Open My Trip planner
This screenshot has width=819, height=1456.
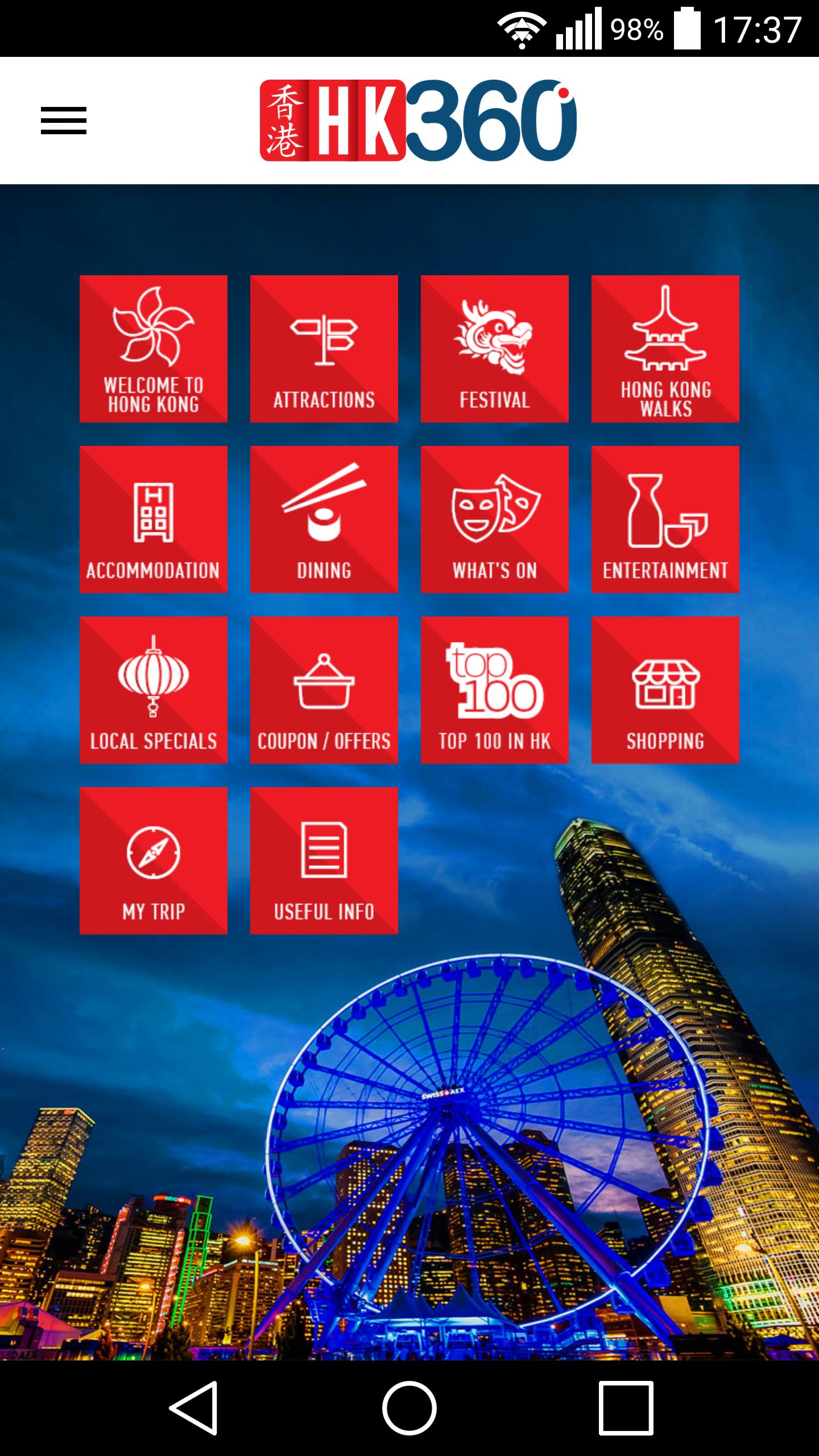pyautogui.click(x=154, y=861)
